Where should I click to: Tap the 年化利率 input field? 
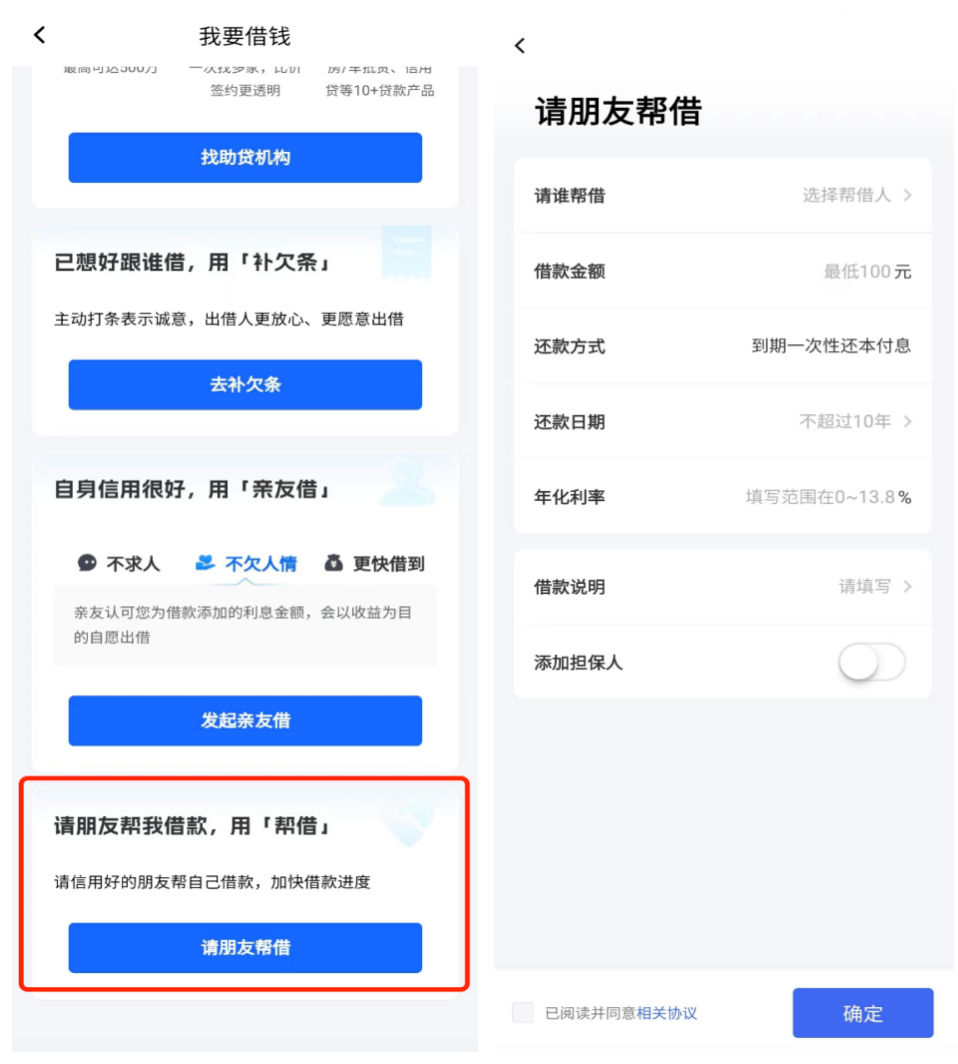click(x=827, y=497)
